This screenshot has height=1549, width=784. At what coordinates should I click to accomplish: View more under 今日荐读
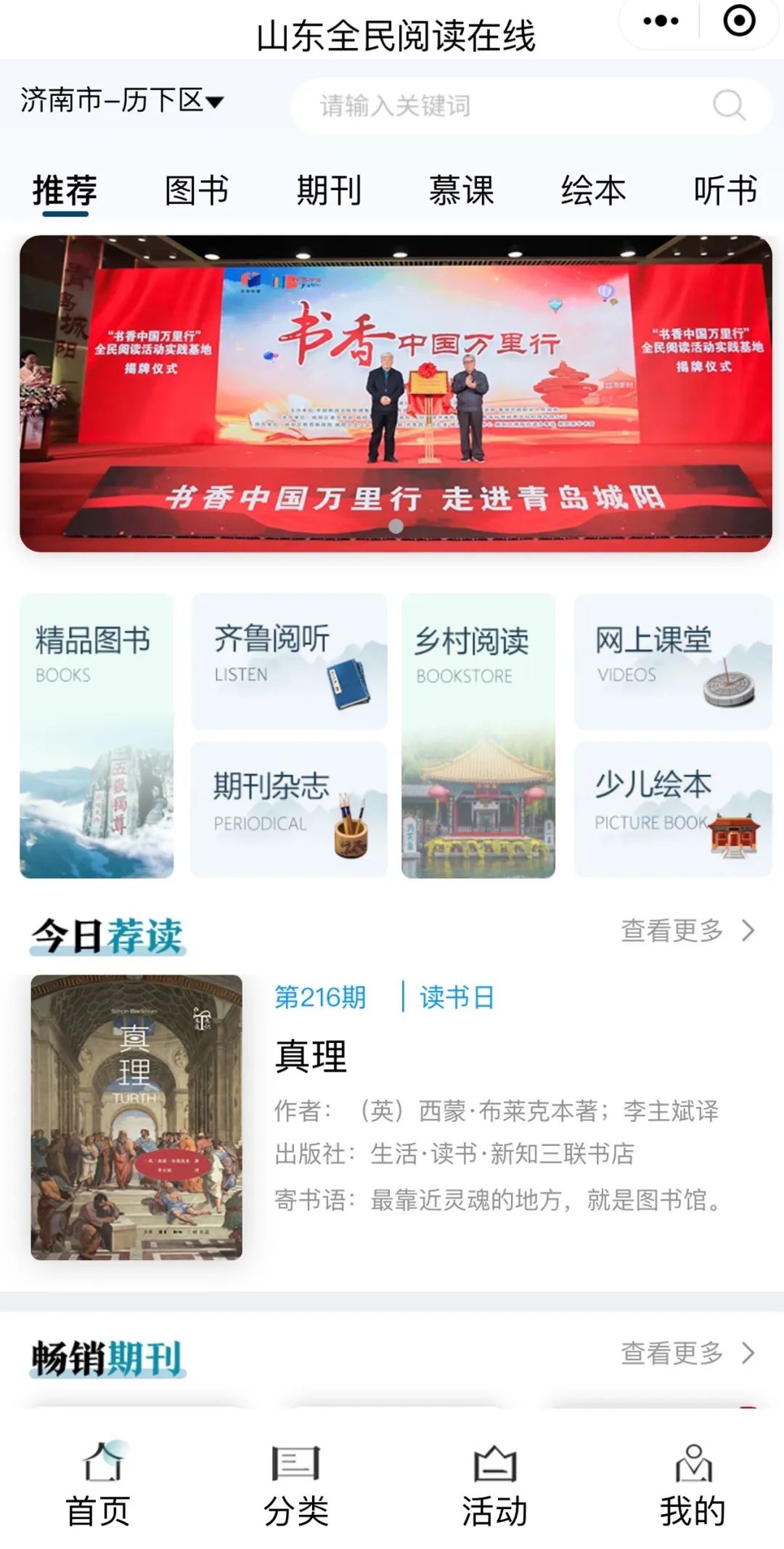pos(687,930)
